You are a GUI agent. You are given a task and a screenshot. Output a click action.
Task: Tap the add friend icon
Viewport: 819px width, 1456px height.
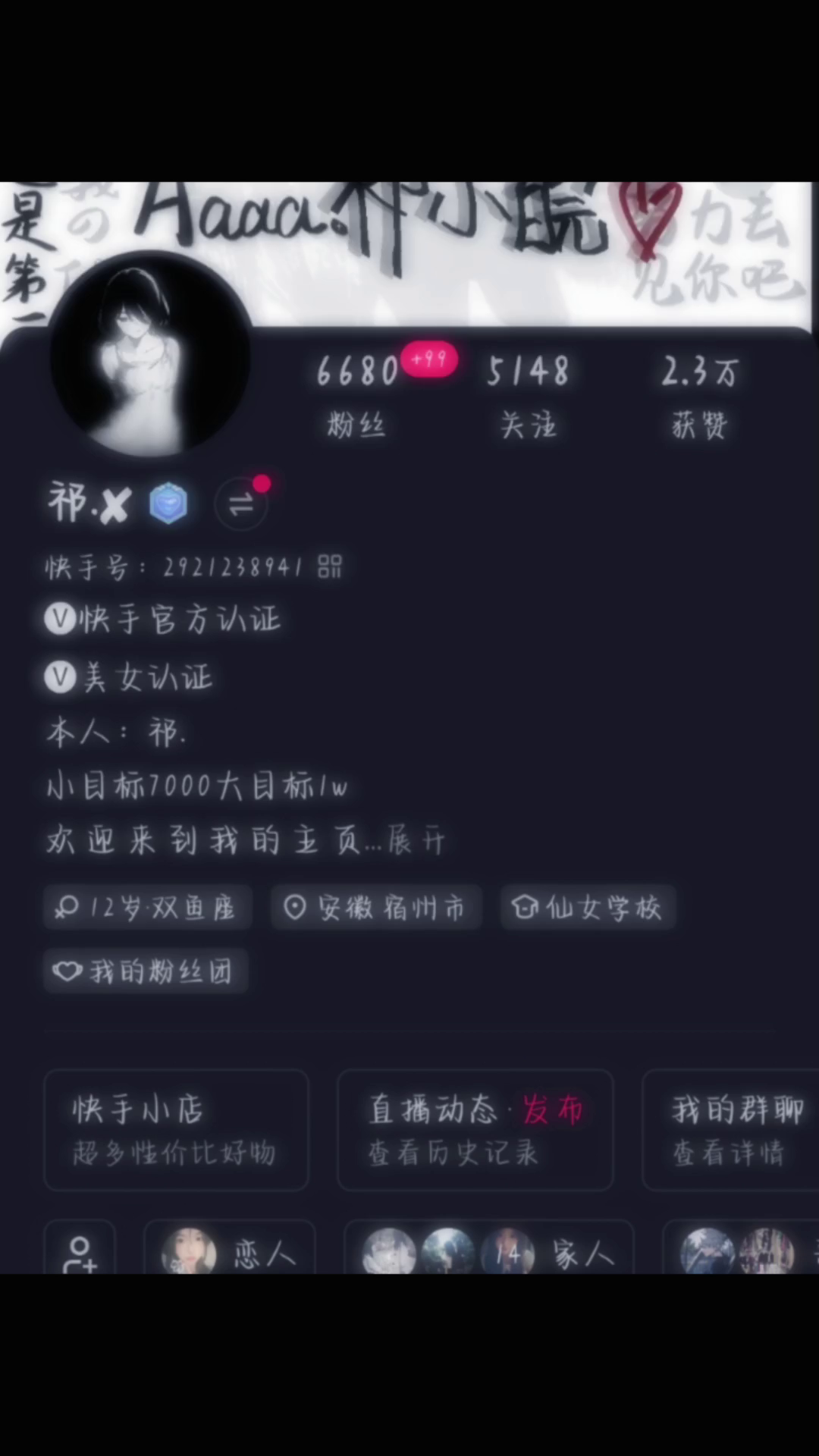tap(80, 1251)
